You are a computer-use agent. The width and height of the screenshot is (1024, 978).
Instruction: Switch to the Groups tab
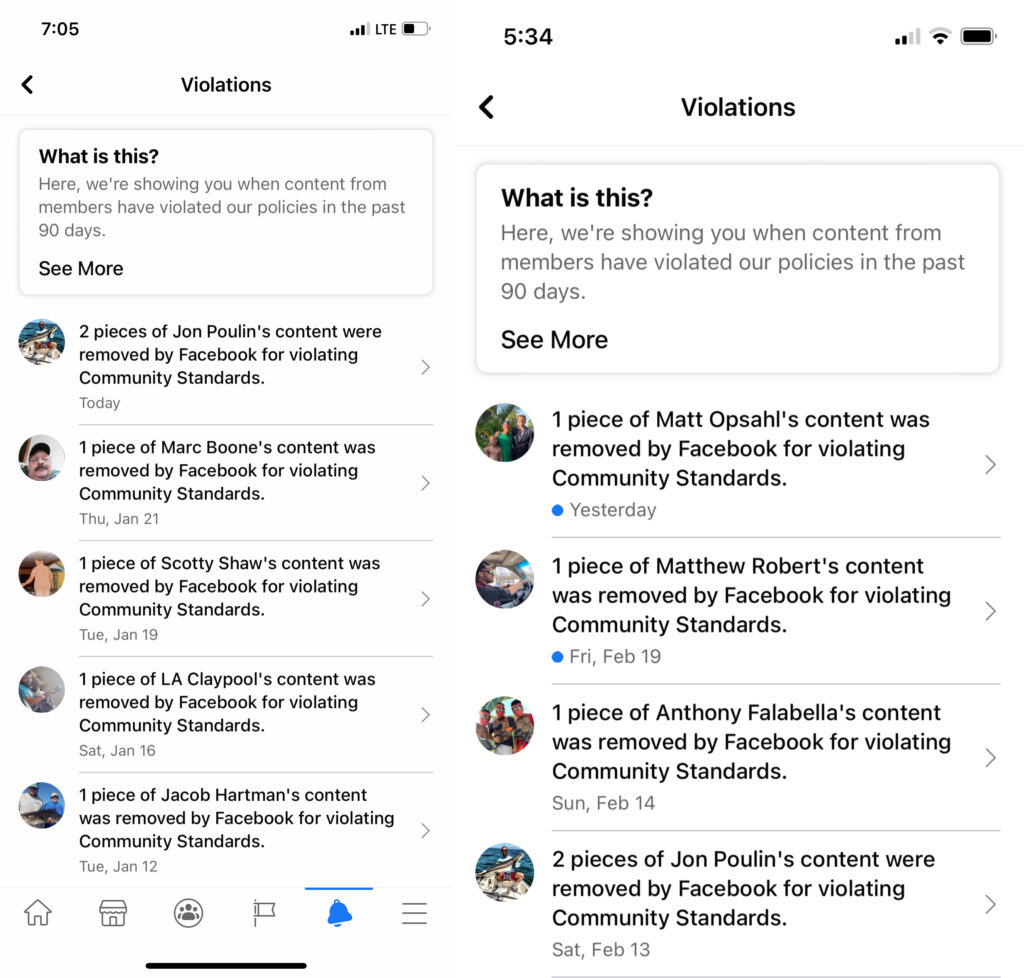188,912
